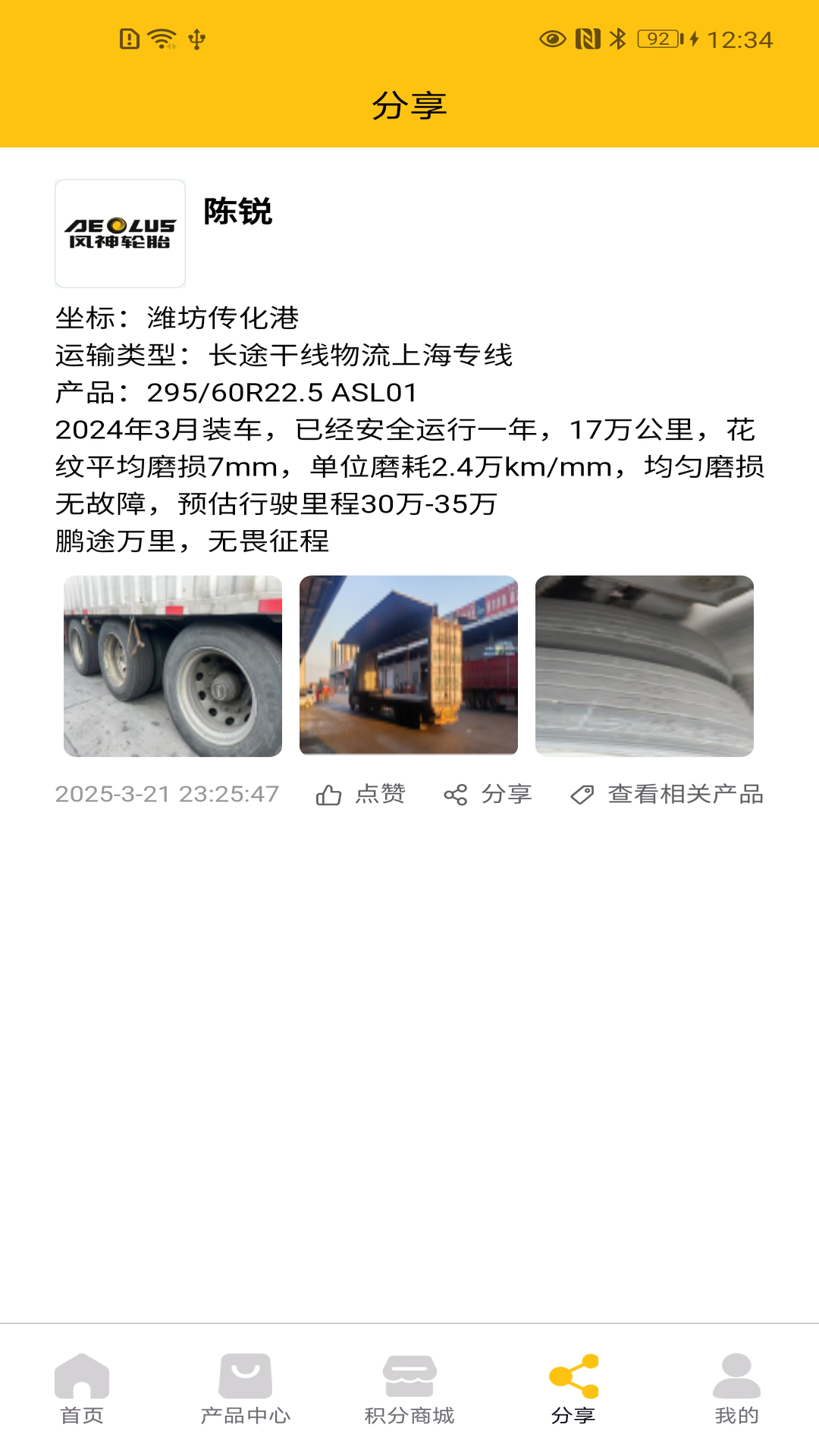Open the Aeolus 风神轮胎 avatar image
This screenshot has width=819, height=1456.
[x=119, y=233]
